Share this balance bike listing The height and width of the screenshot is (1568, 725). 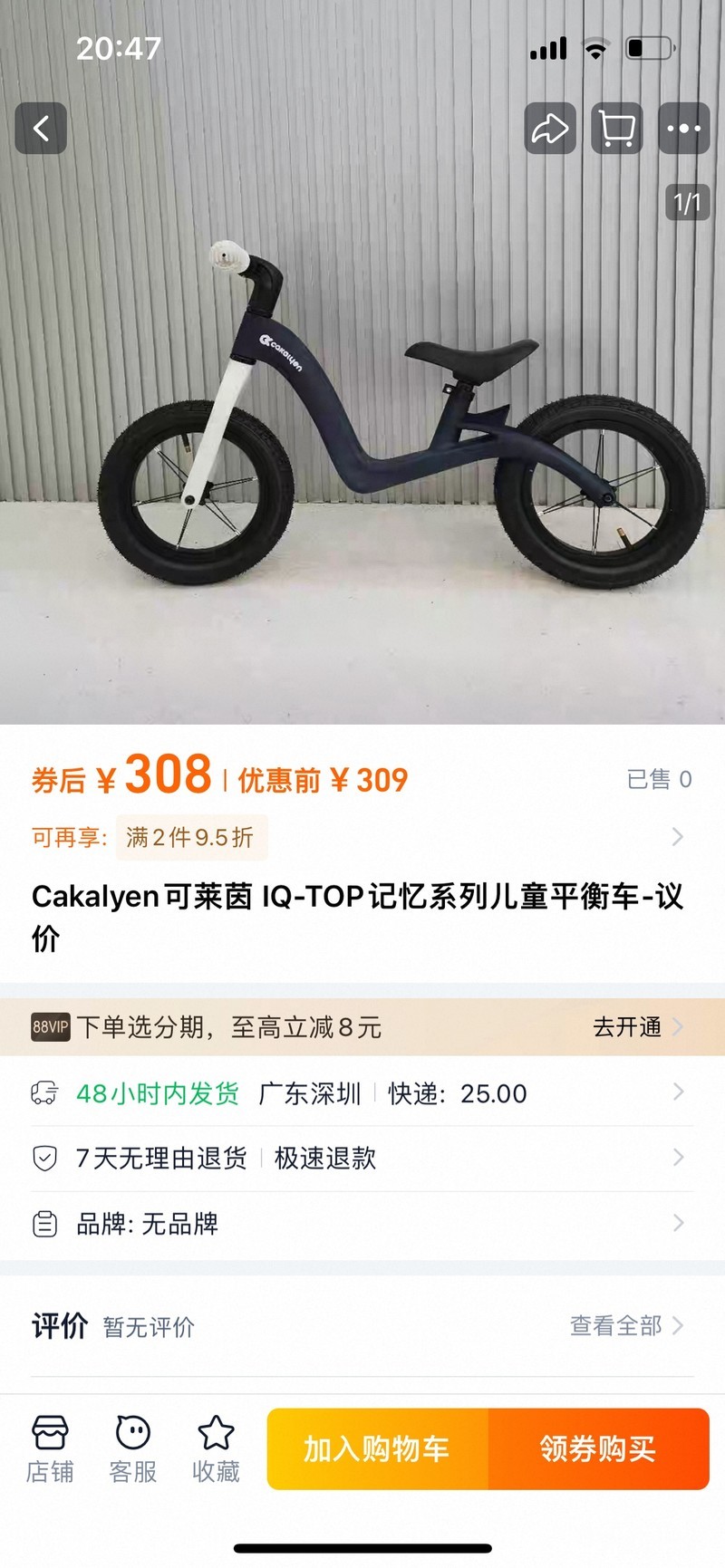tap(550, 128)
